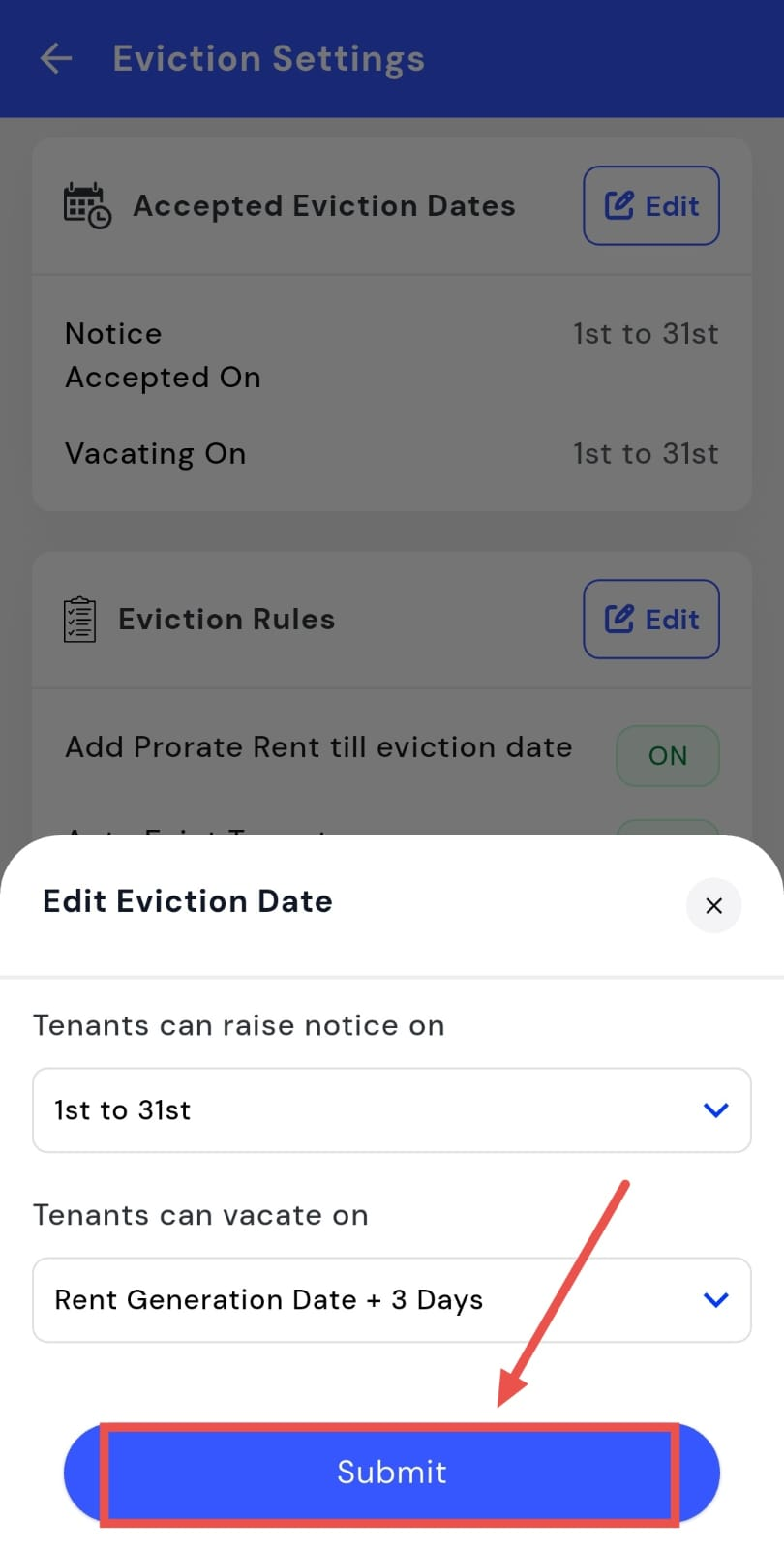Close the Edit Eviction Date sheet
Screen dimensions: 784x1549
713,905
